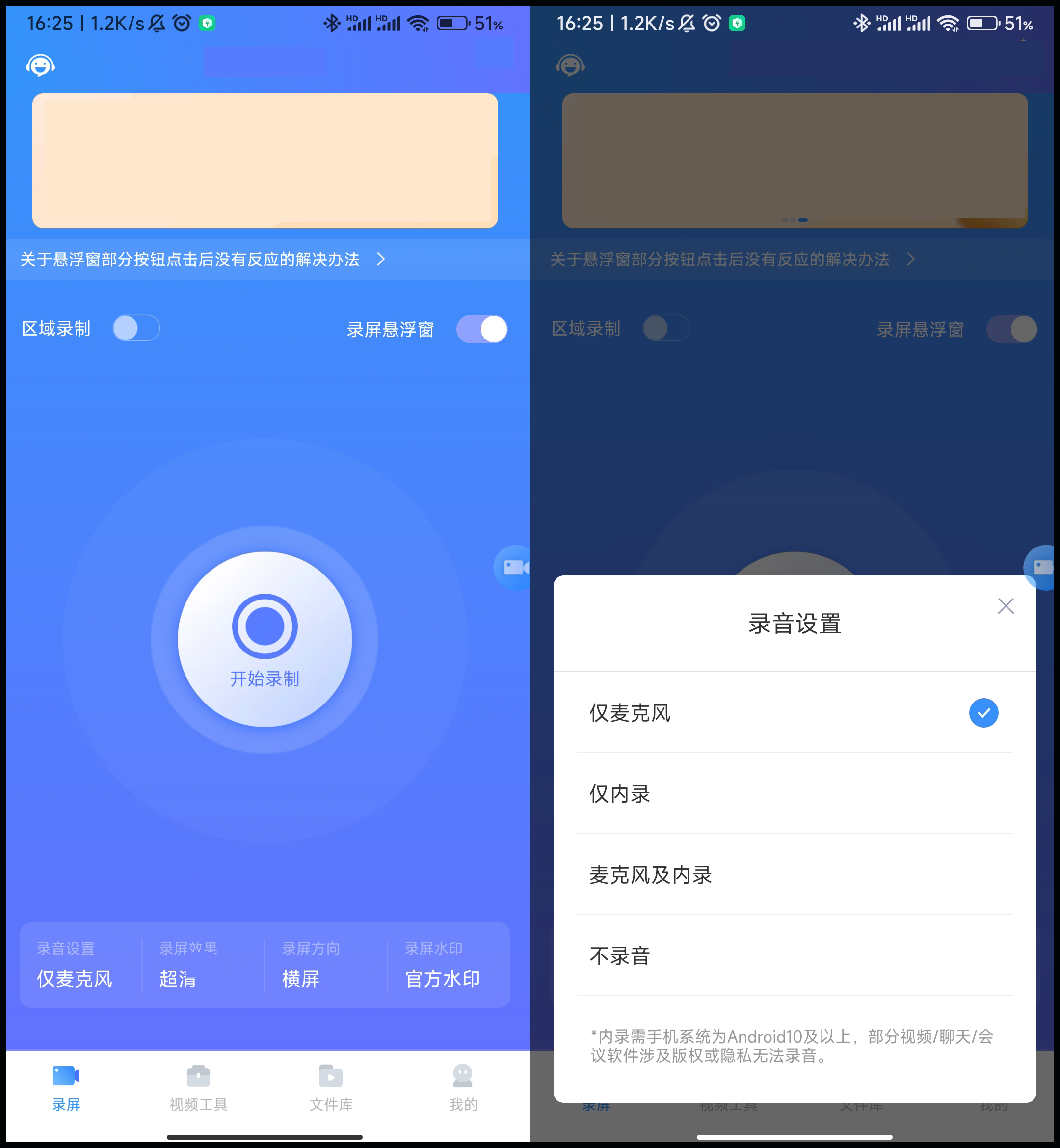Start recording with the 开始录制 button
Image resolution: width=1060 pixels, height=1148 pixels.
[265, 639]
